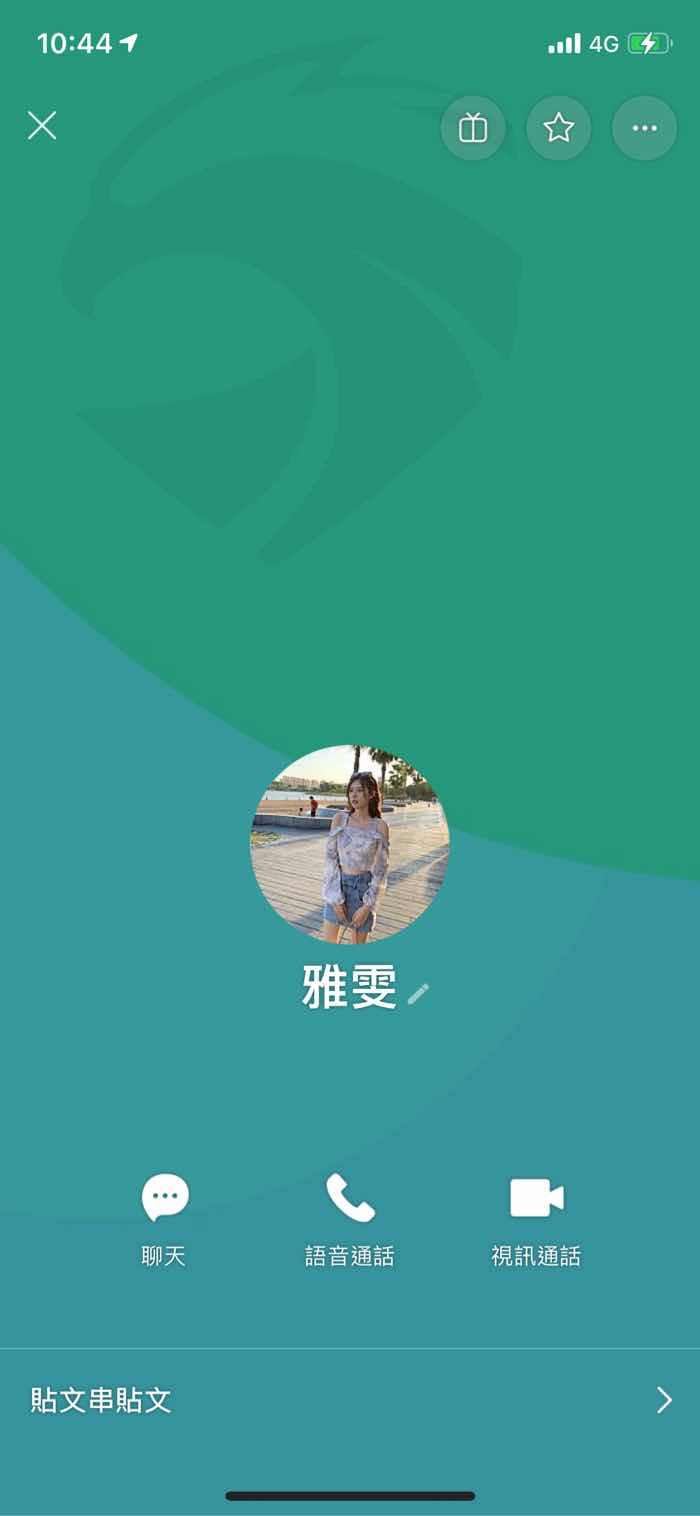Image resolution: width=700 pixels, height=1516 pixels.
Task: Open the gift icon to send a present
Action: pos(473,128)
